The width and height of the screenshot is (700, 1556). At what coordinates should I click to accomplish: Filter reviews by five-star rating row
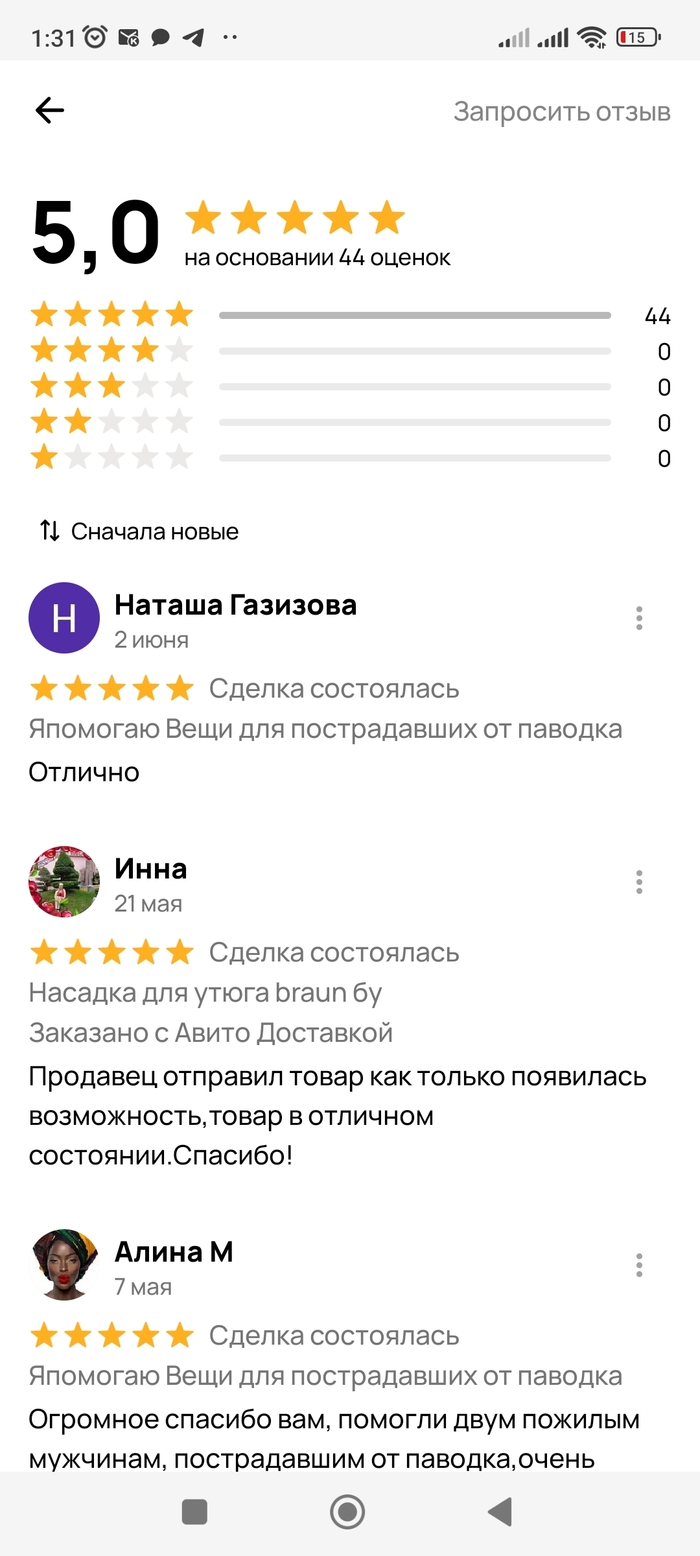point(350,315)
